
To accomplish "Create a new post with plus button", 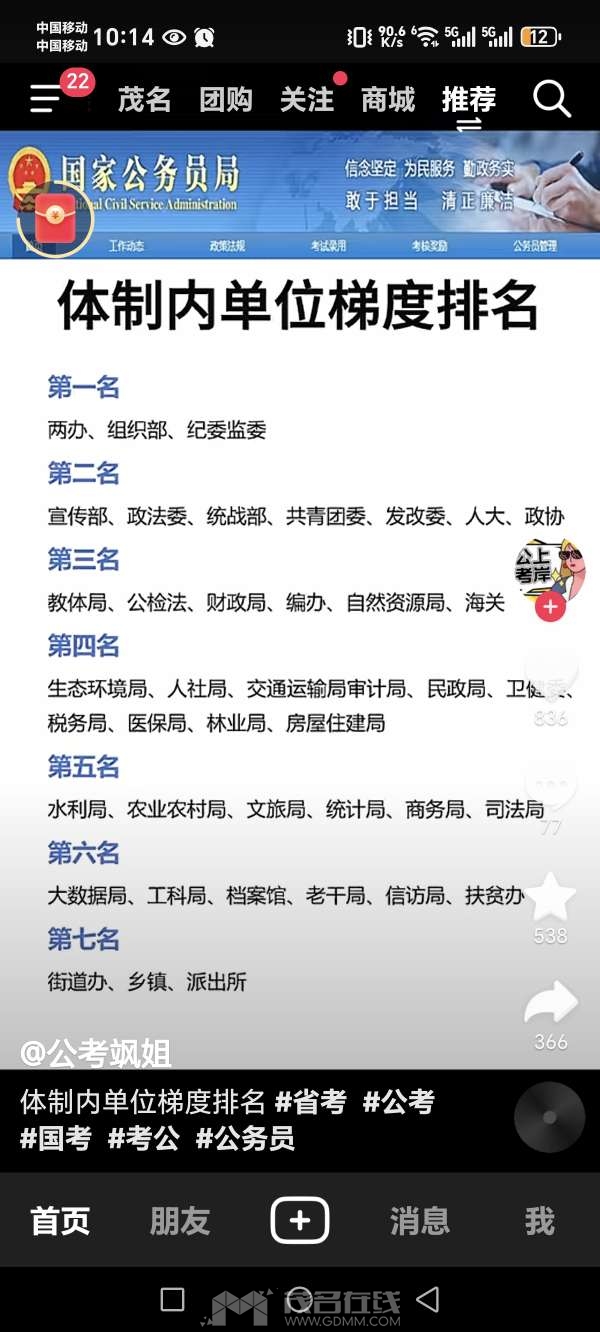I will click(300, 1220).
